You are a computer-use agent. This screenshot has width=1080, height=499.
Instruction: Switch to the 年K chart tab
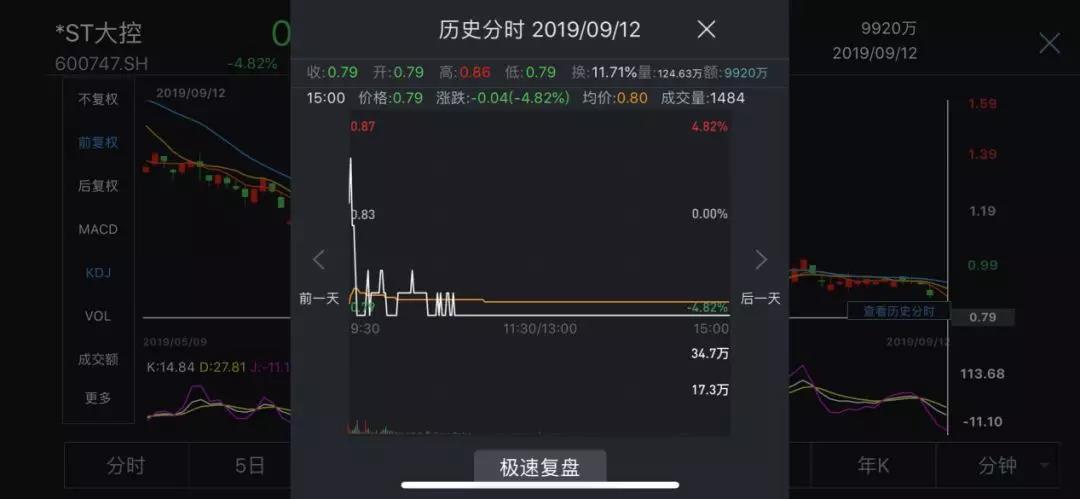(873, 466)
